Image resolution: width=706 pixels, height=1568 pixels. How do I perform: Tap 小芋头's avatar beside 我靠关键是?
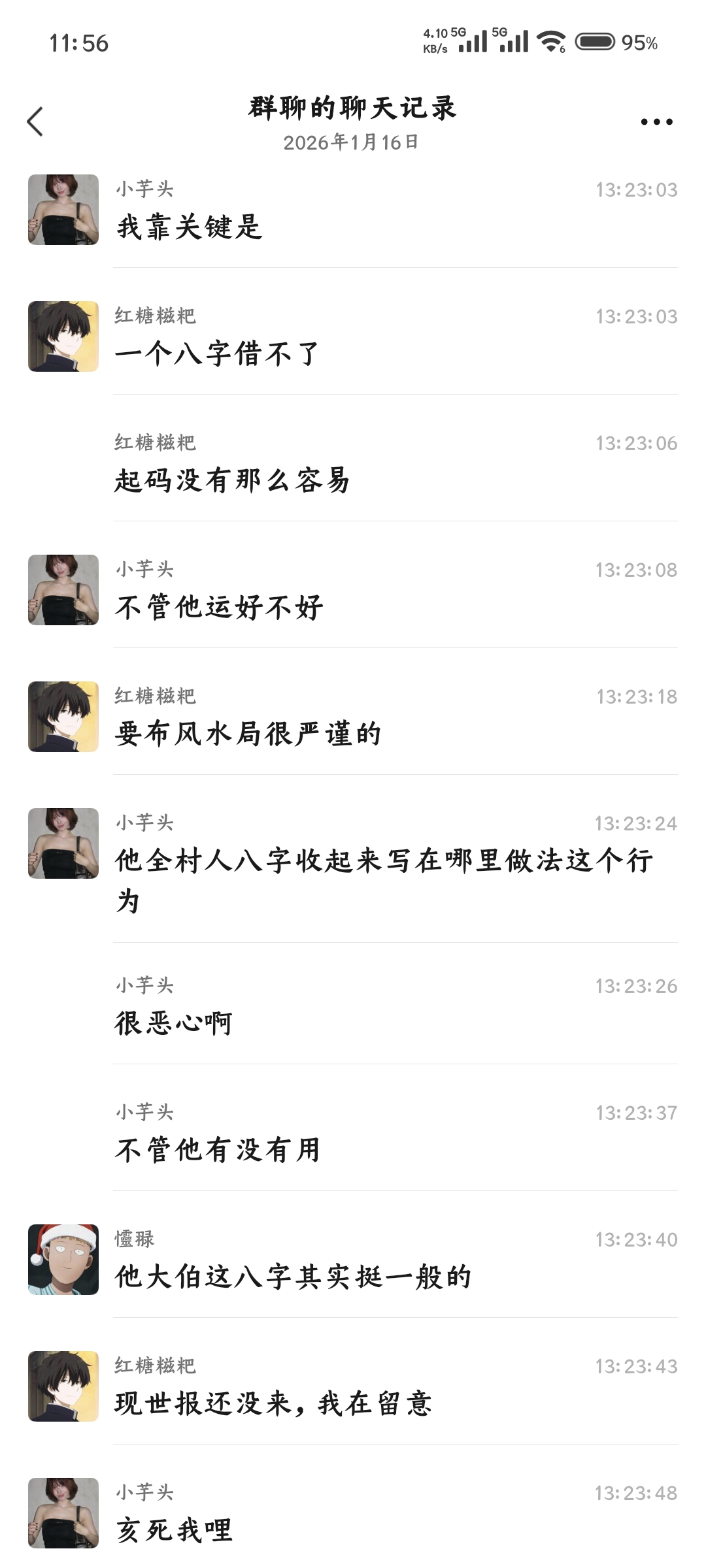[63, 210]
